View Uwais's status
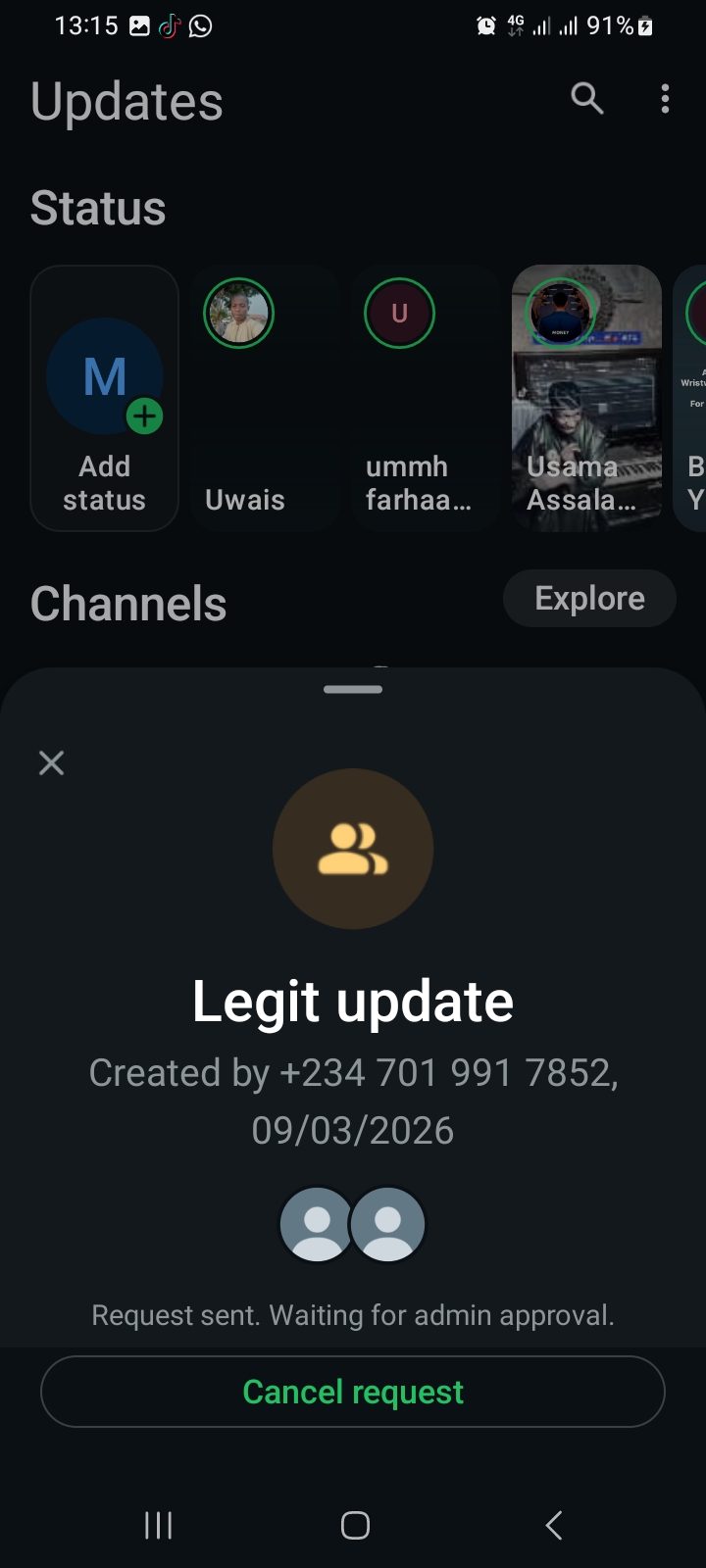The width and height of the screenshot is (706, 1568). tap(265, 397)
